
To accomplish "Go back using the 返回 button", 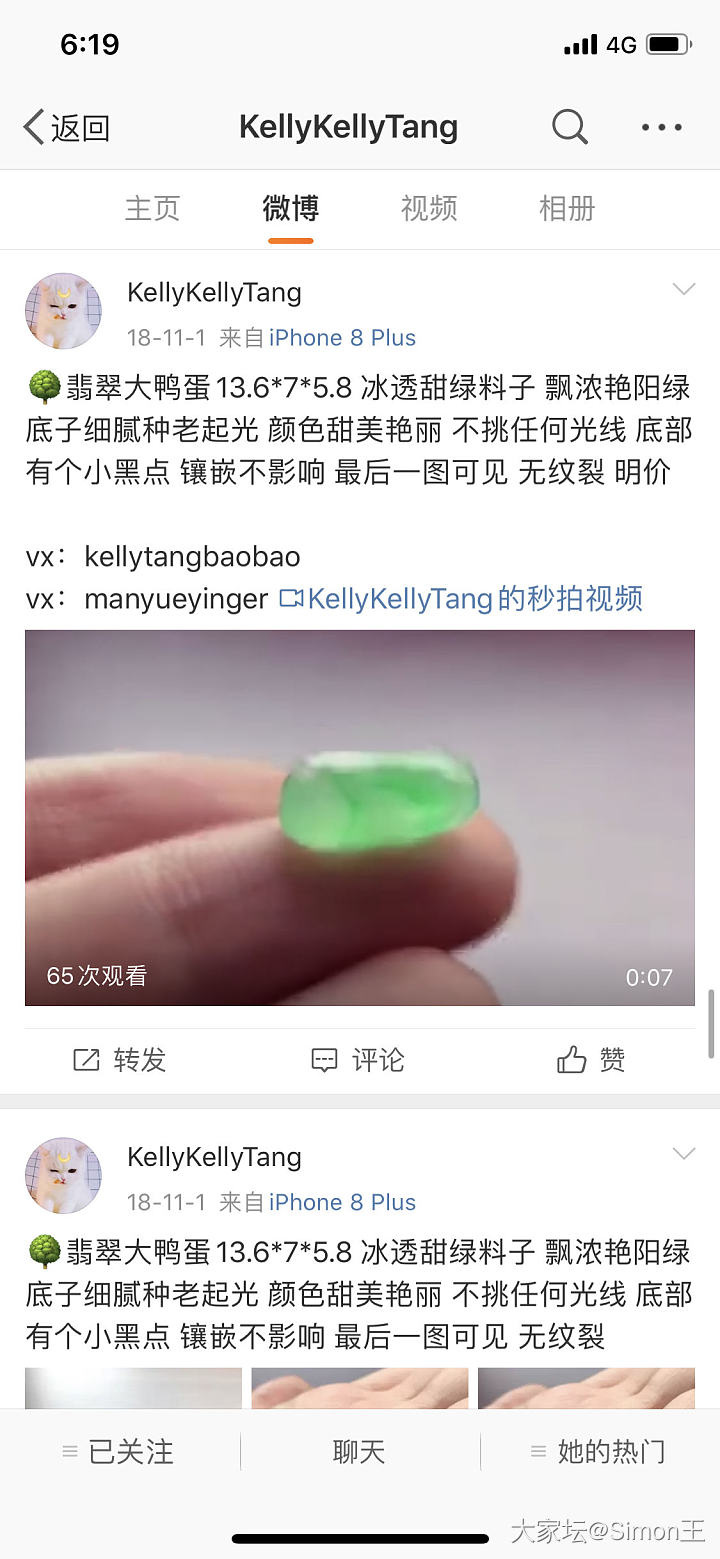I will point(66,128).
